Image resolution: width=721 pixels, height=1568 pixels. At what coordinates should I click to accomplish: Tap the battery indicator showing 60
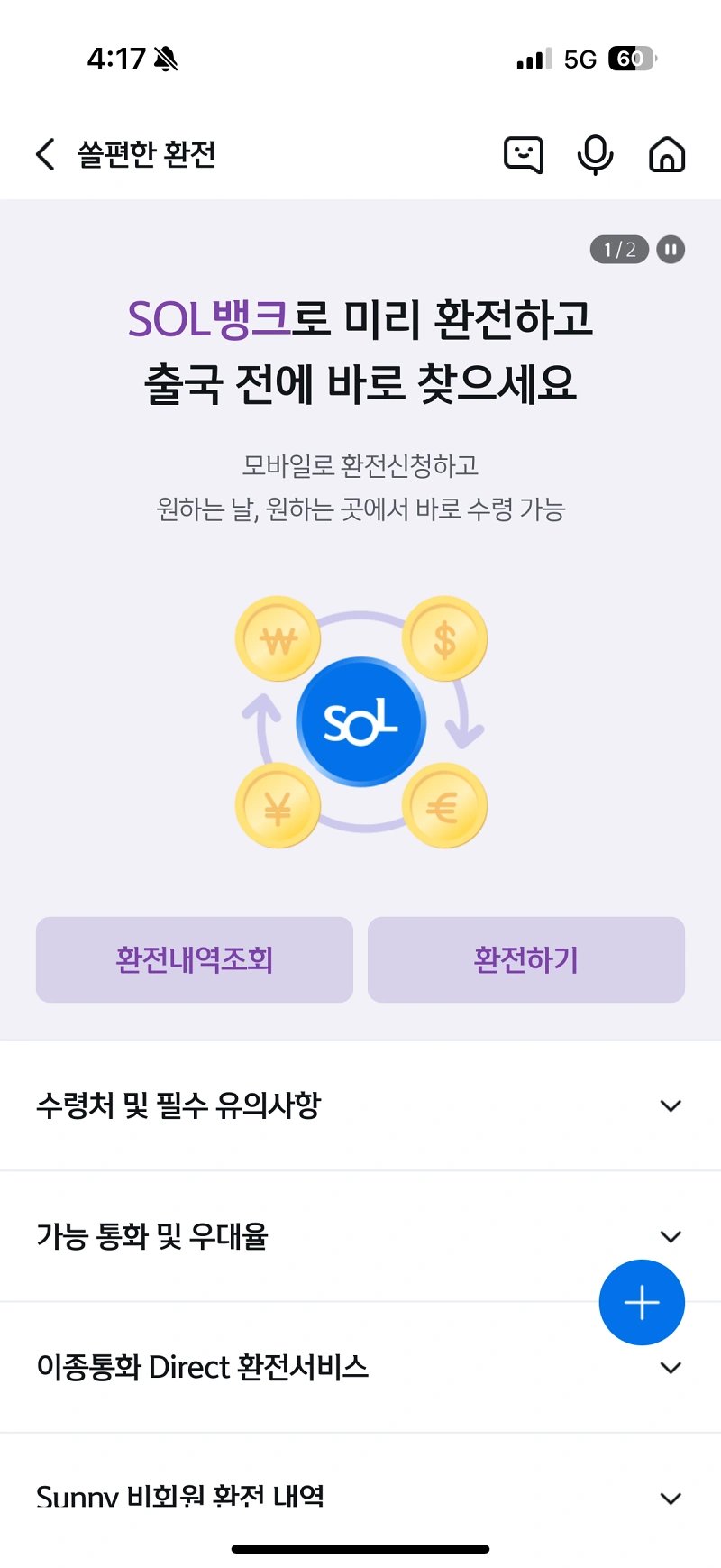(631, 57)
